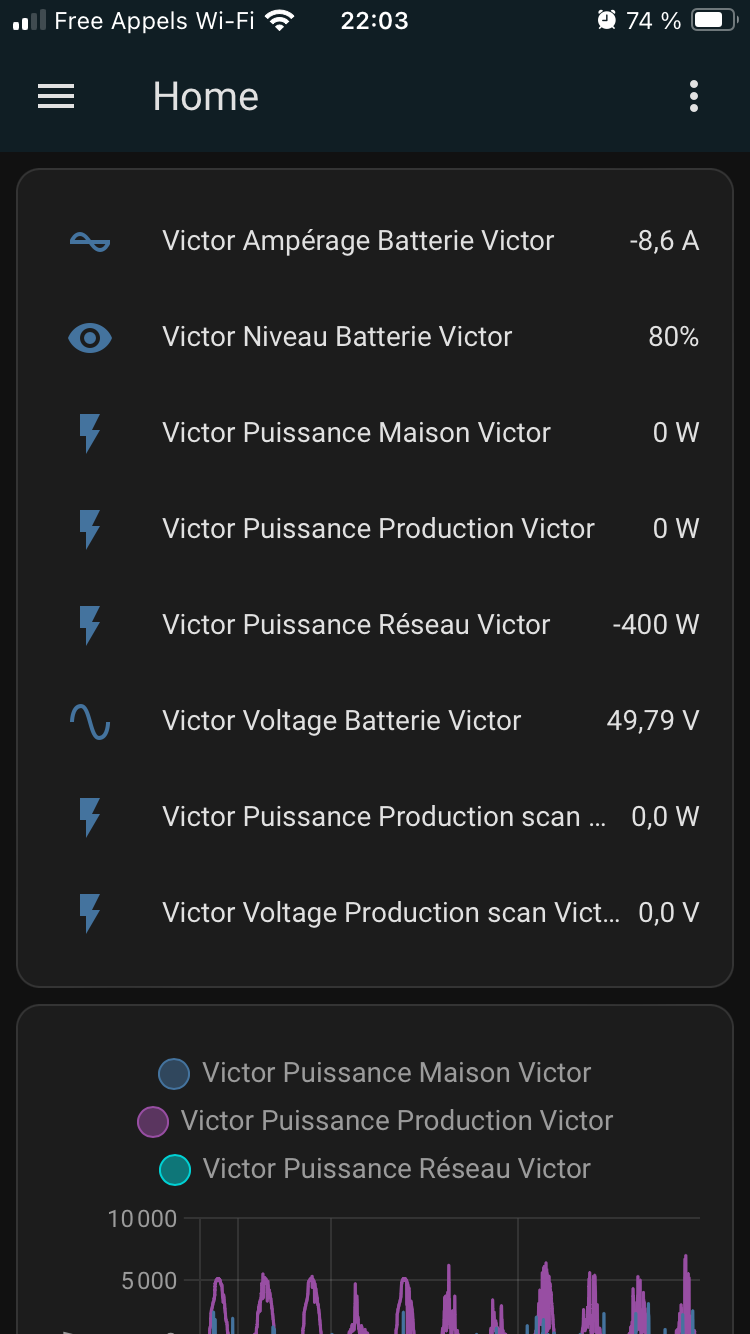750x1334 pixels.
Task: Select the Victor Puissance Production Victor row
Action: [x=375, y=529]
